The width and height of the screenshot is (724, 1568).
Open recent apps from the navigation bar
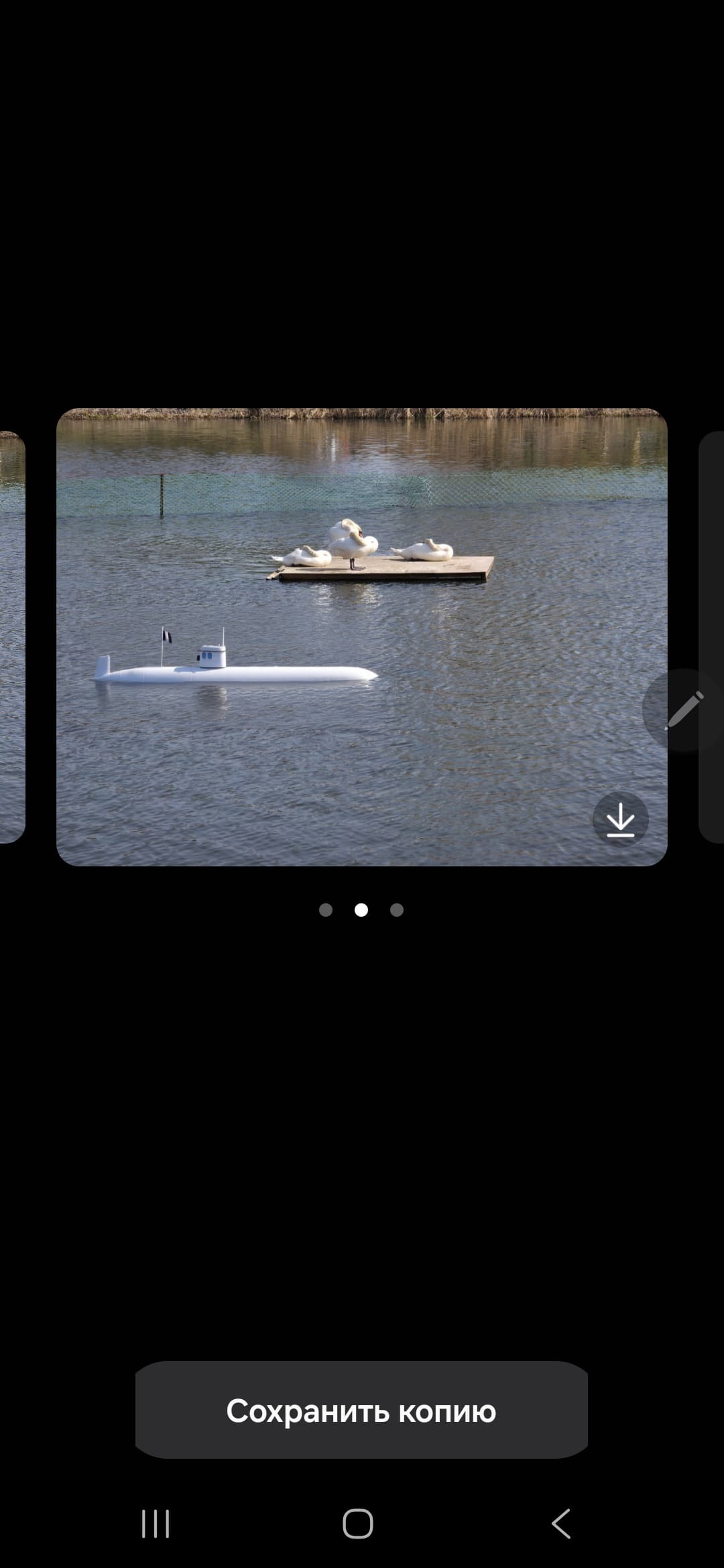tap(156, 1524)
